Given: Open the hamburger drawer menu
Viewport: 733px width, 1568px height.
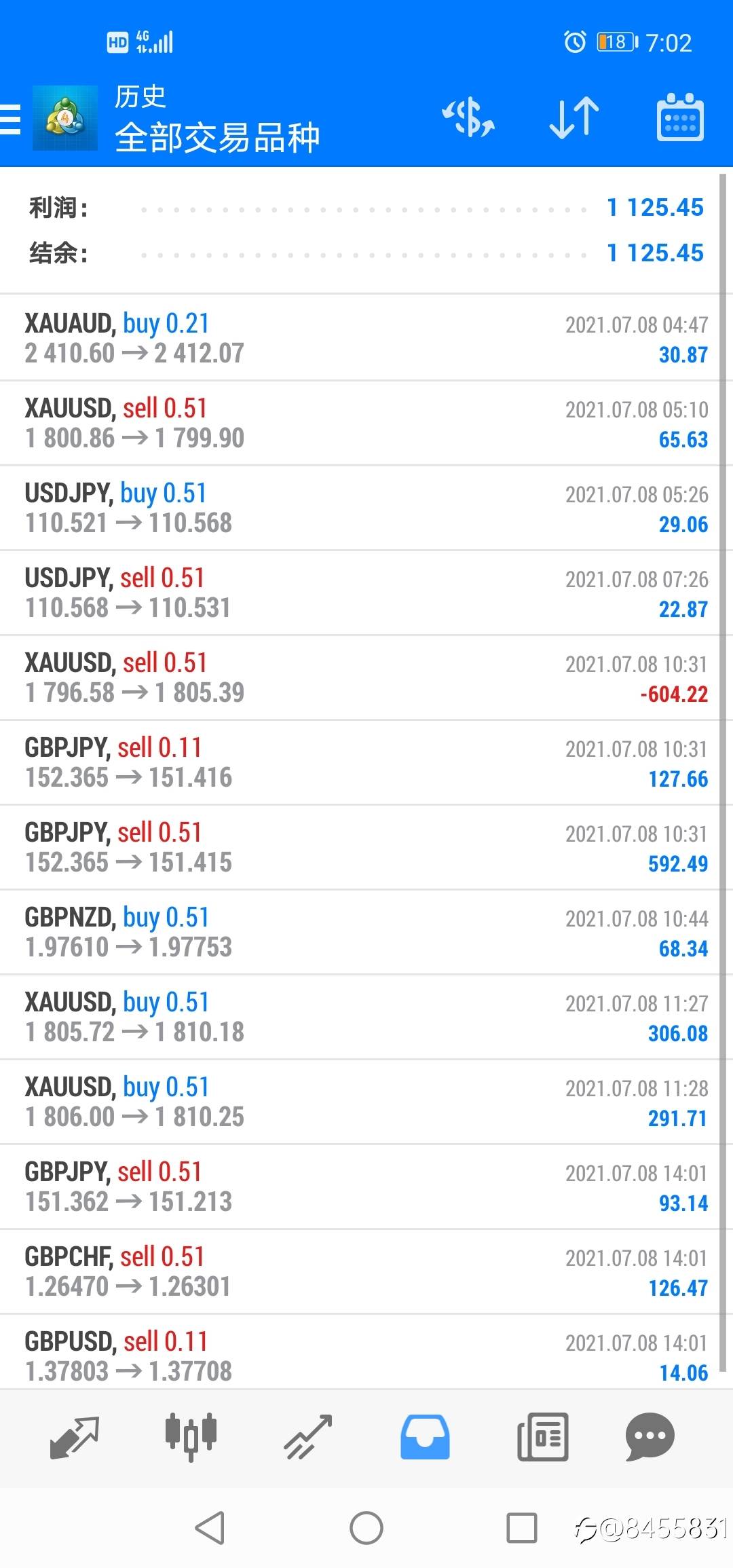Looking at the screenshot, I should (x=11, y=119).
